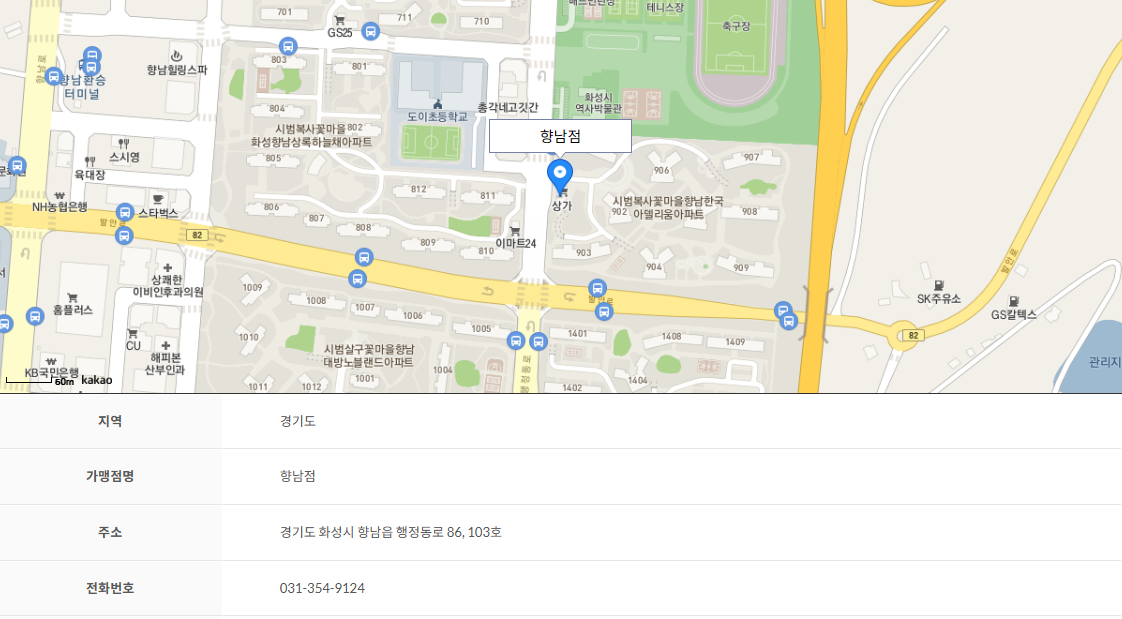Viewport: 1122px width, 619px height.
Task: Tap the blue location pin marker
Action: [x=561, y=175]
